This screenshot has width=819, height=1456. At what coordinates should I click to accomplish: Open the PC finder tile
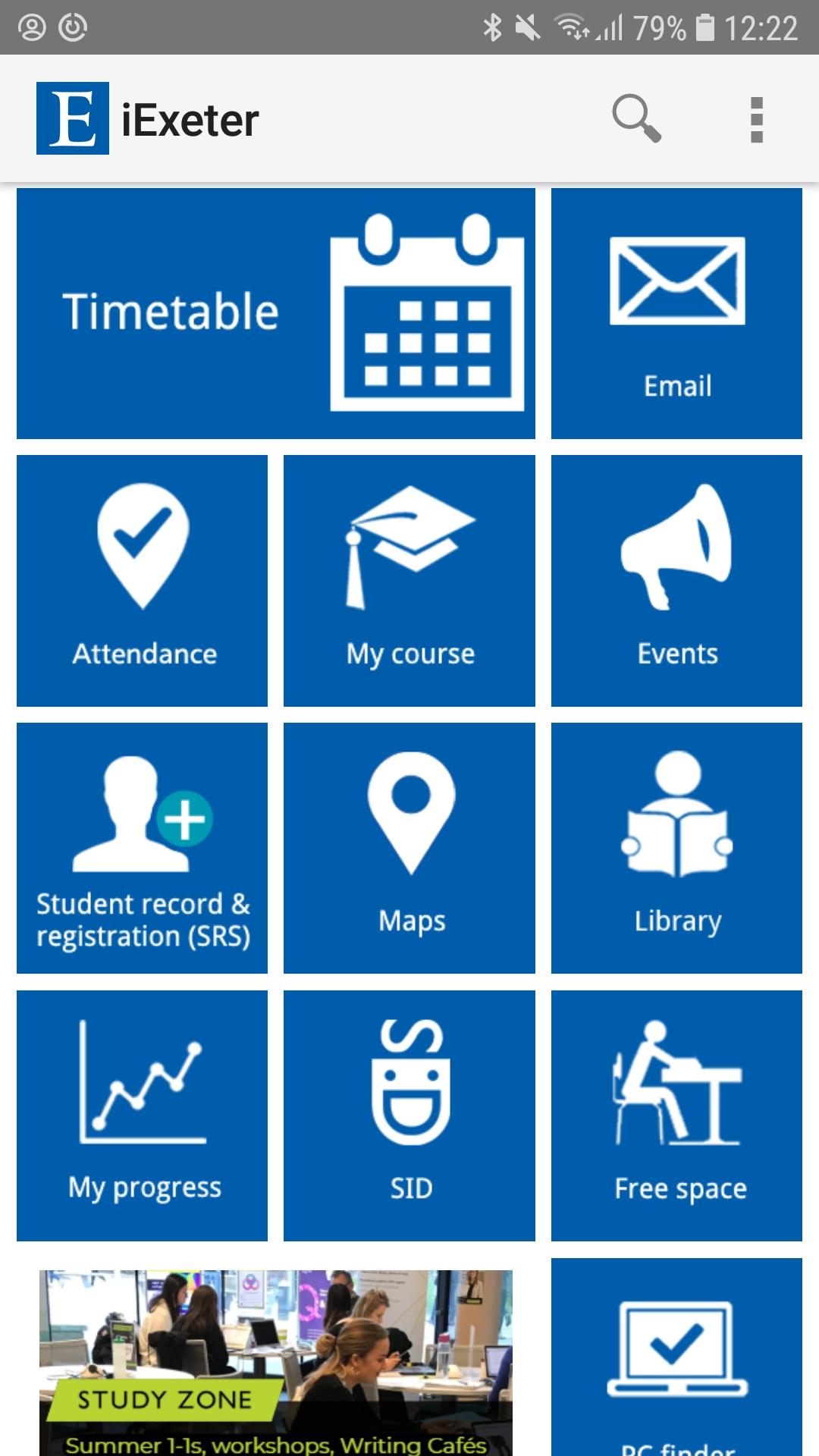[x=676, y=1357]
